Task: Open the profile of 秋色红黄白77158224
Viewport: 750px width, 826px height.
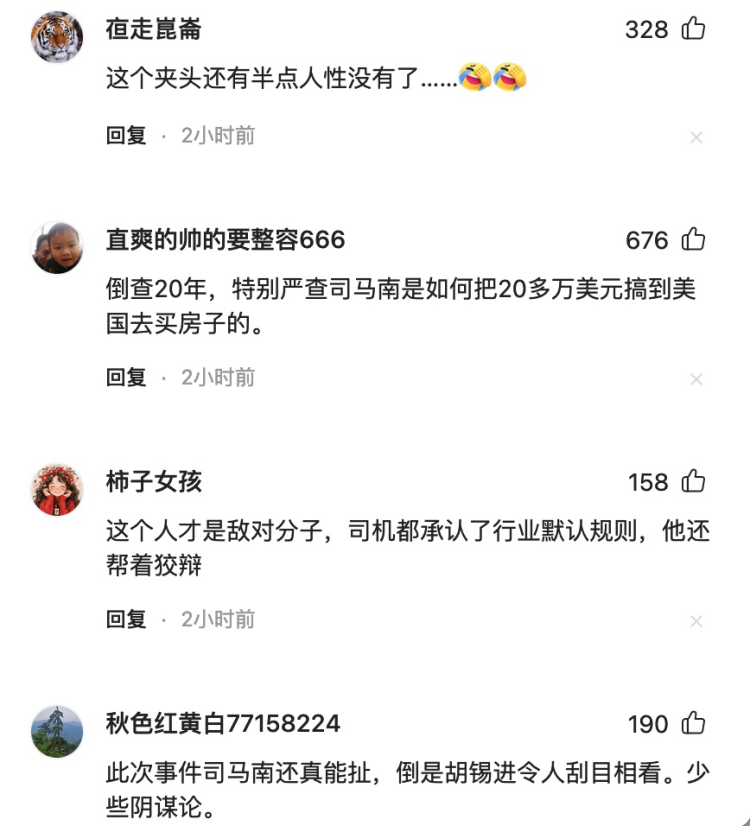Action: click(223, 724)
